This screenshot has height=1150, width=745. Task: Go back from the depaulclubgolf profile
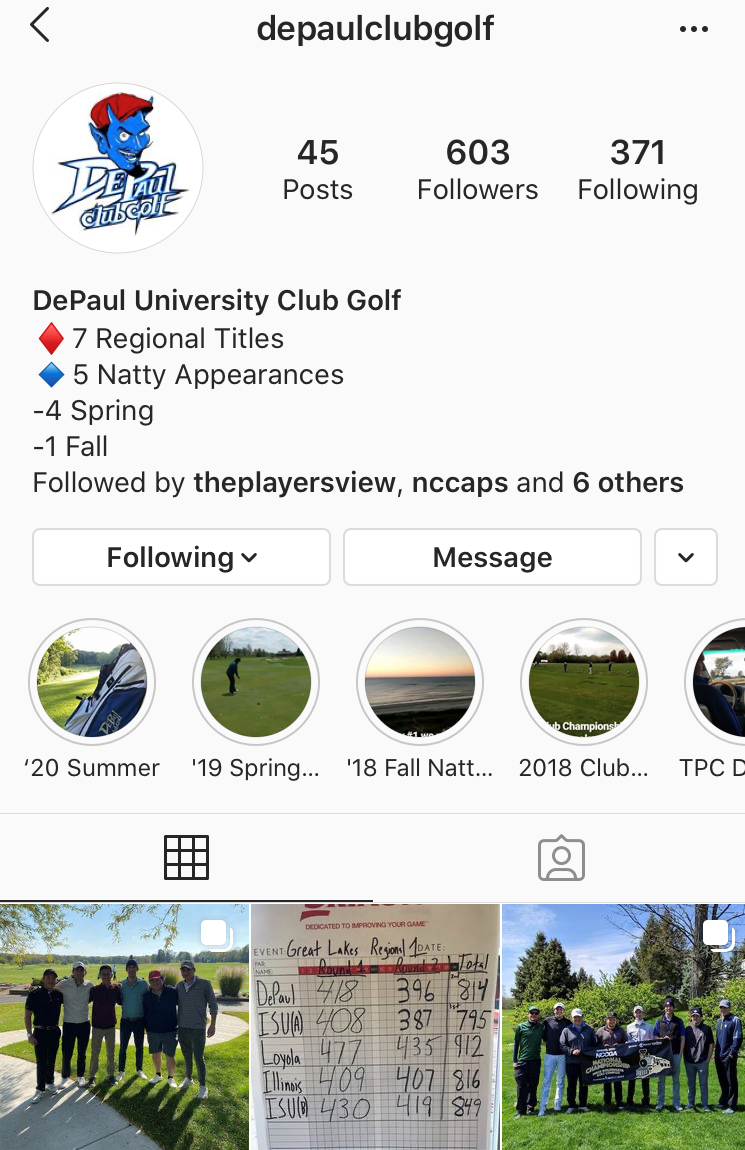tap(40, 26)
